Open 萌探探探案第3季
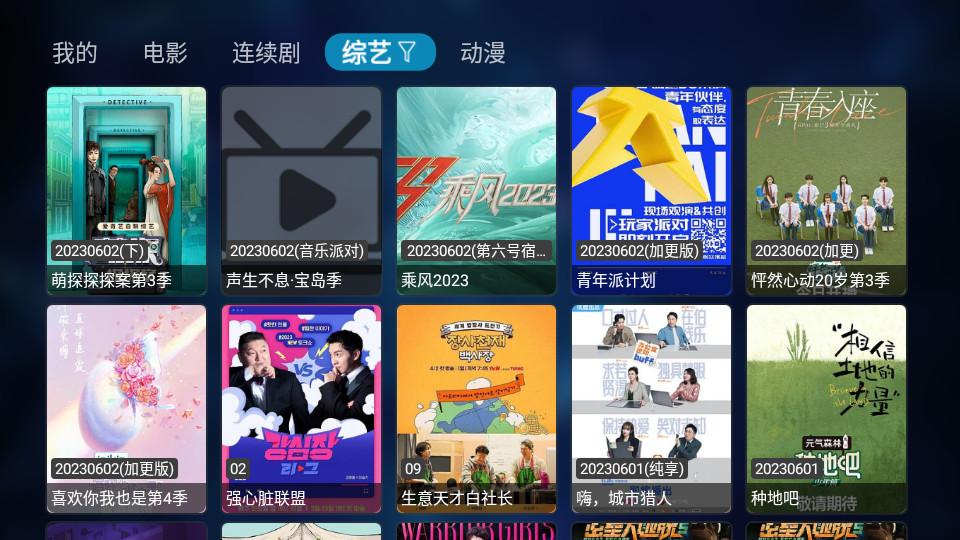Viewport: 960px width, 540px height. click(x=126, y=190)
